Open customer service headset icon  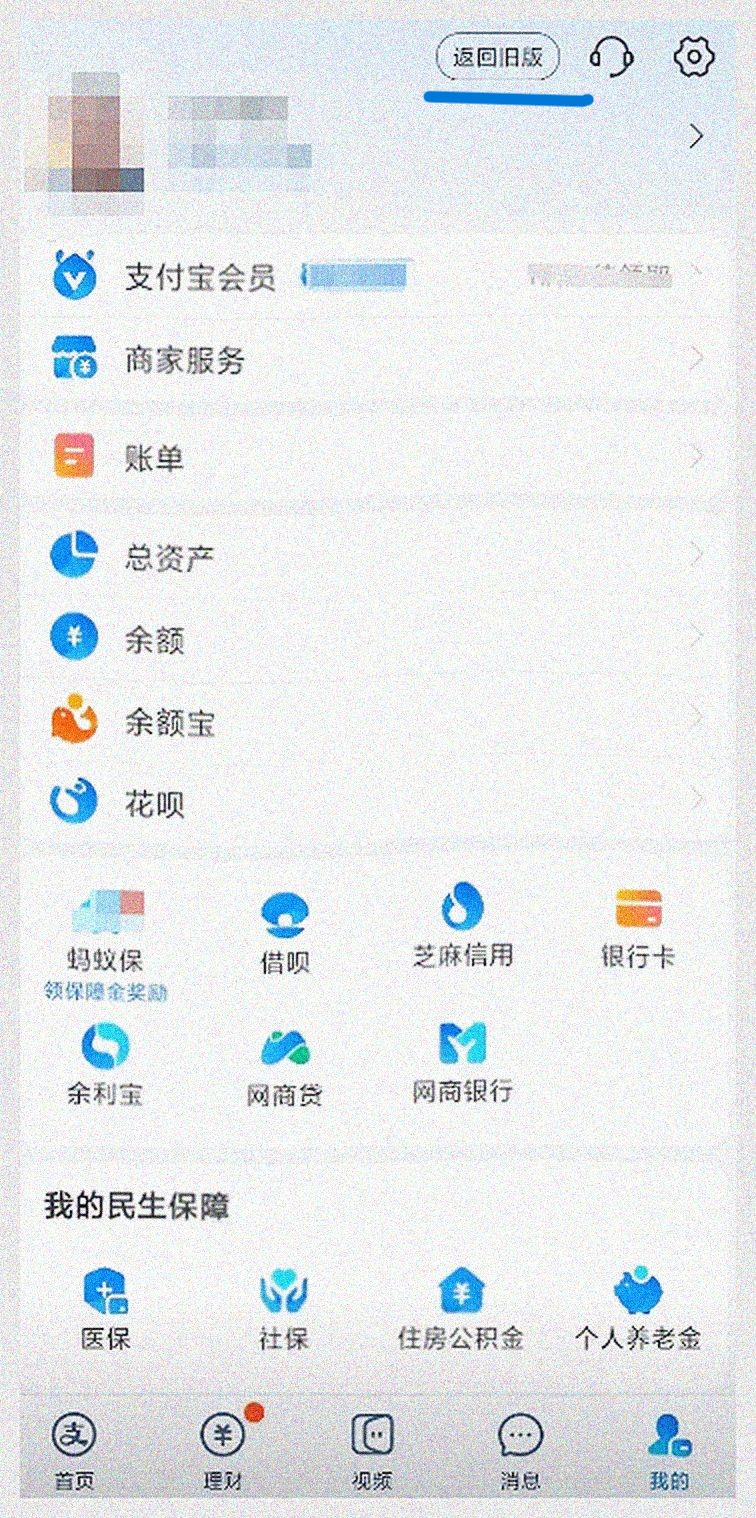point(611,57)
